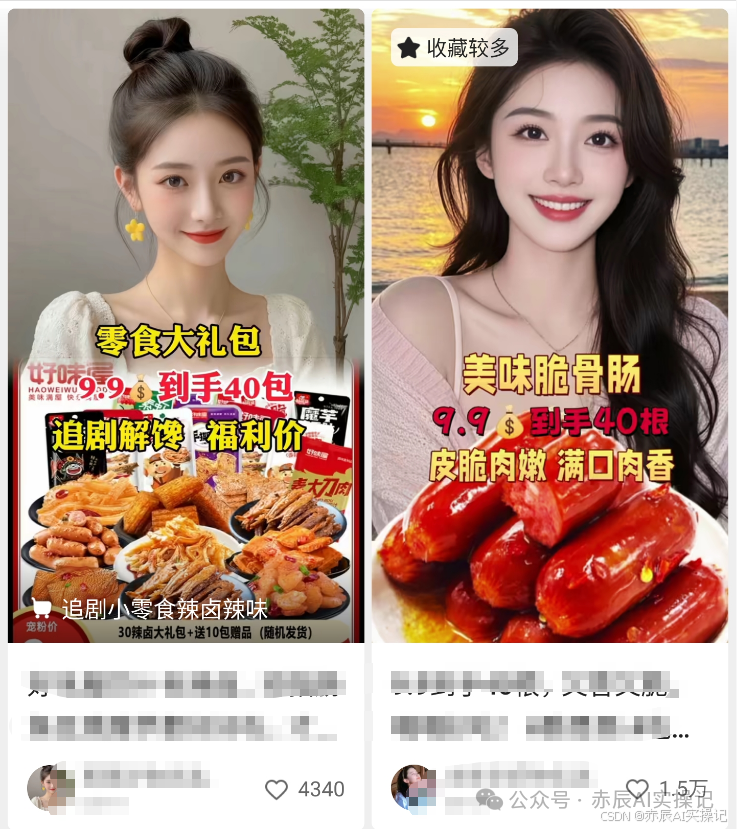Click the heart icon under the sausage post
The width and height of the screenshot is (737, 829).
(x=637, y=786)
